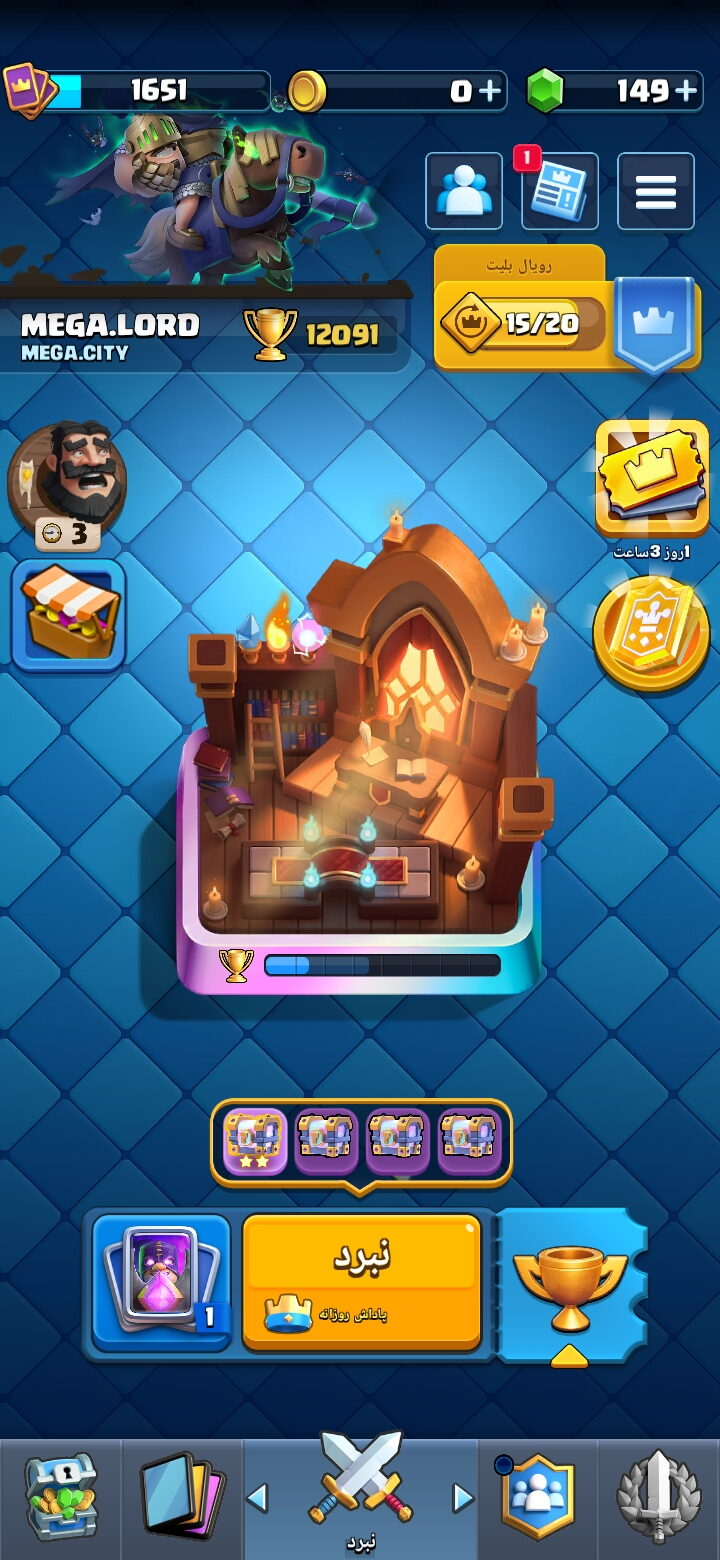Tap the bearded emote event icon
Viewport: 720px width, 1560px height.
pos(67,485)
